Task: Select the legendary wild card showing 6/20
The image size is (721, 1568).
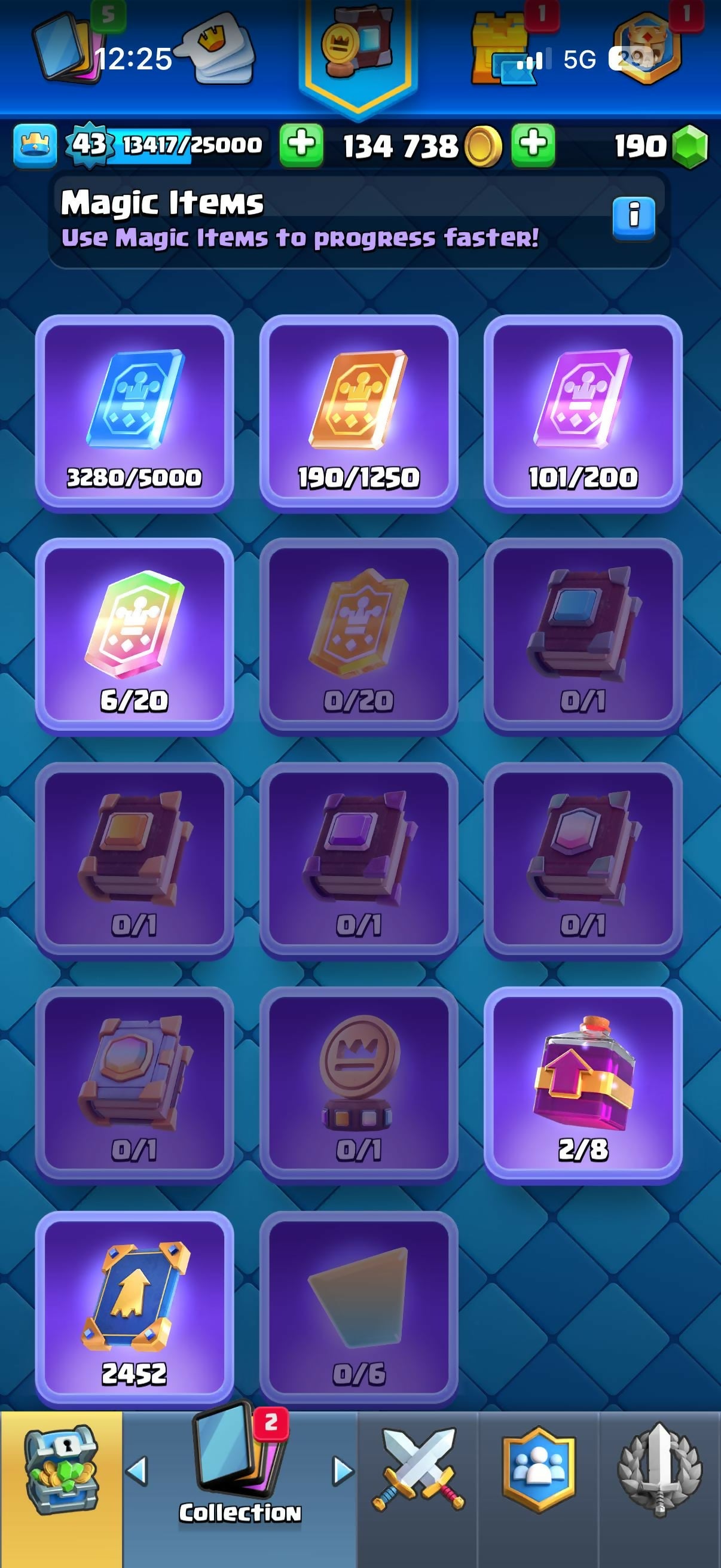Action: tap(135, 637)
